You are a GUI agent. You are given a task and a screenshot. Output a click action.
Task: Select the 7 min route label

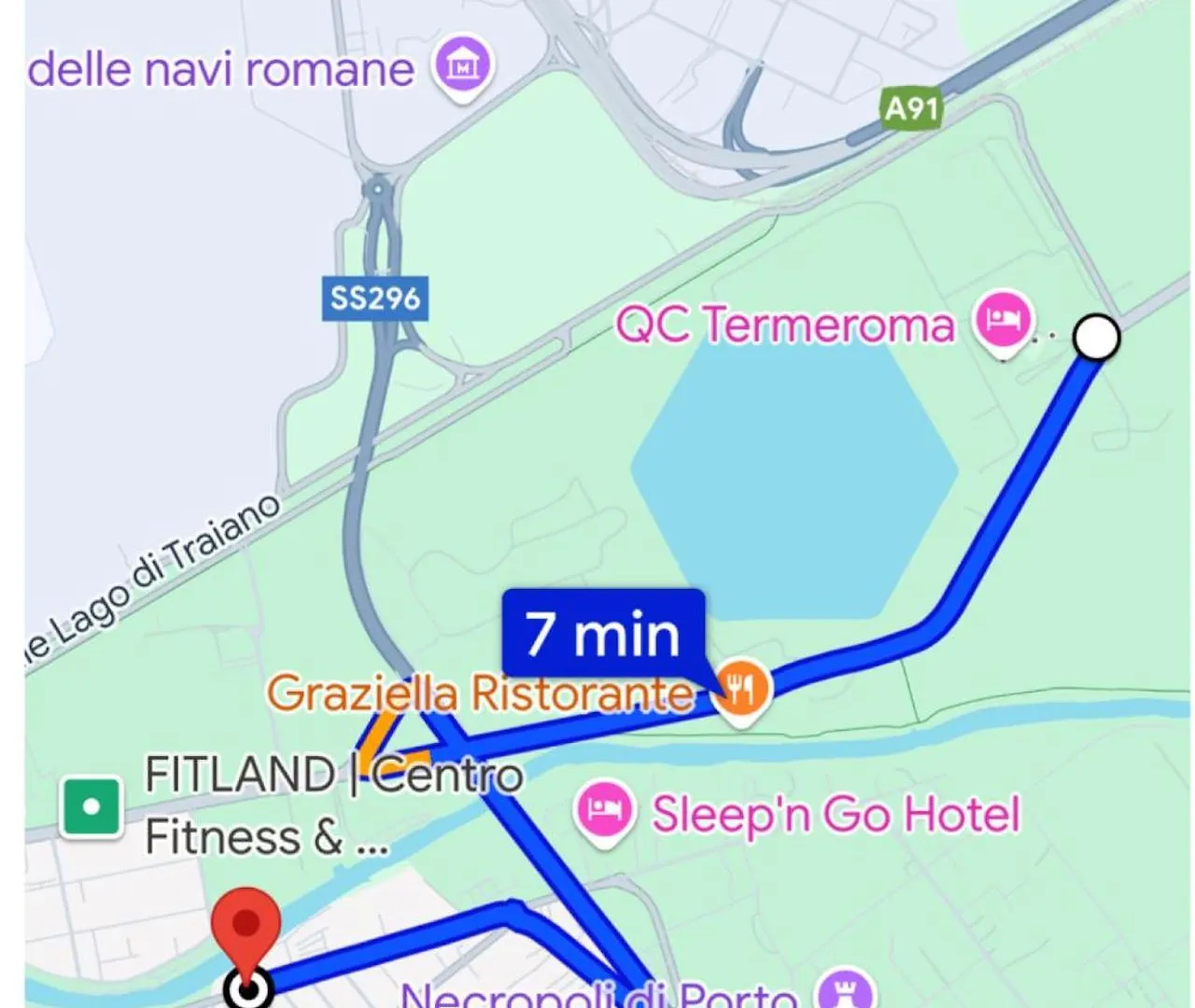click(602, 634)
